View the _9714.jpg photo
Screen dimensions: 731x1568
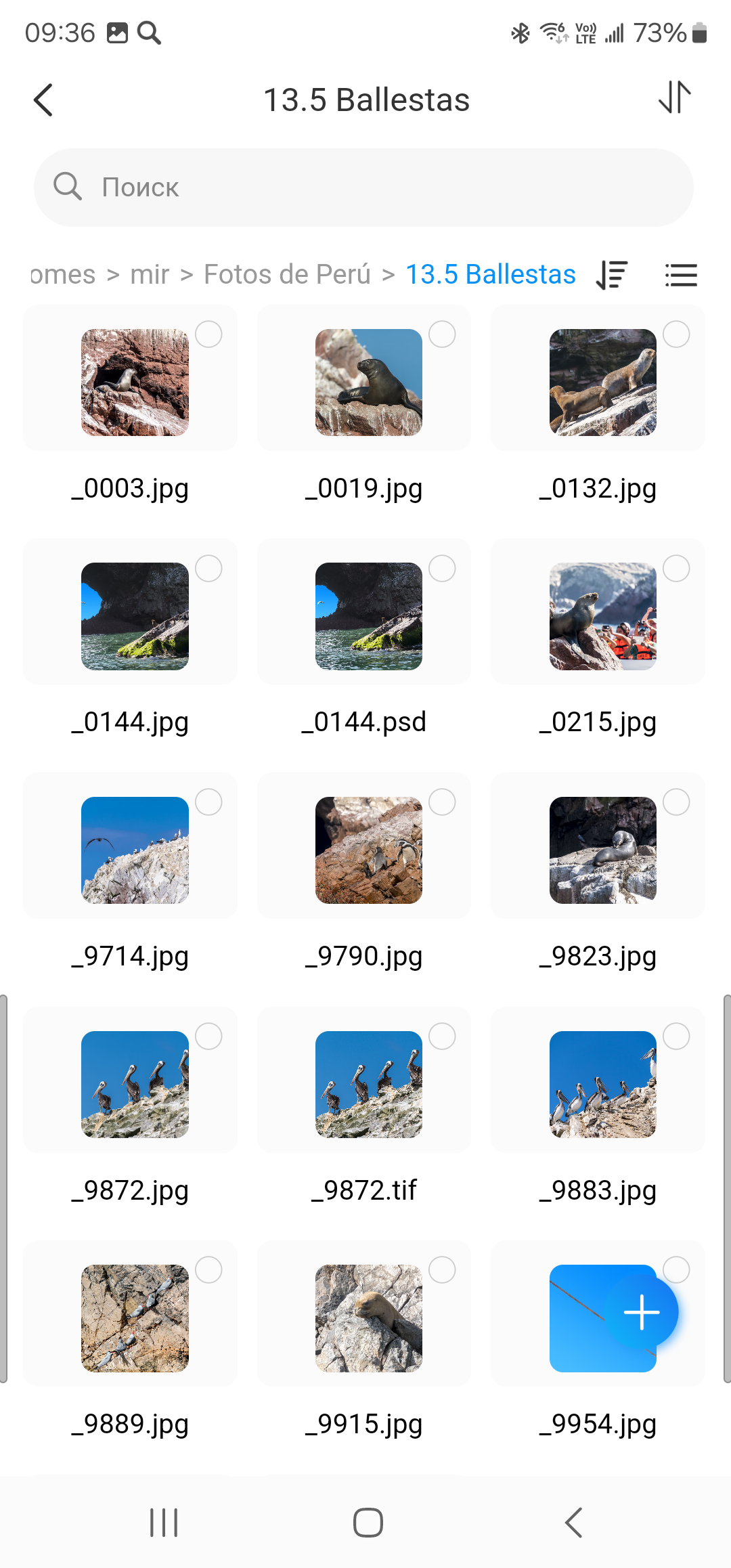point(135,850)
